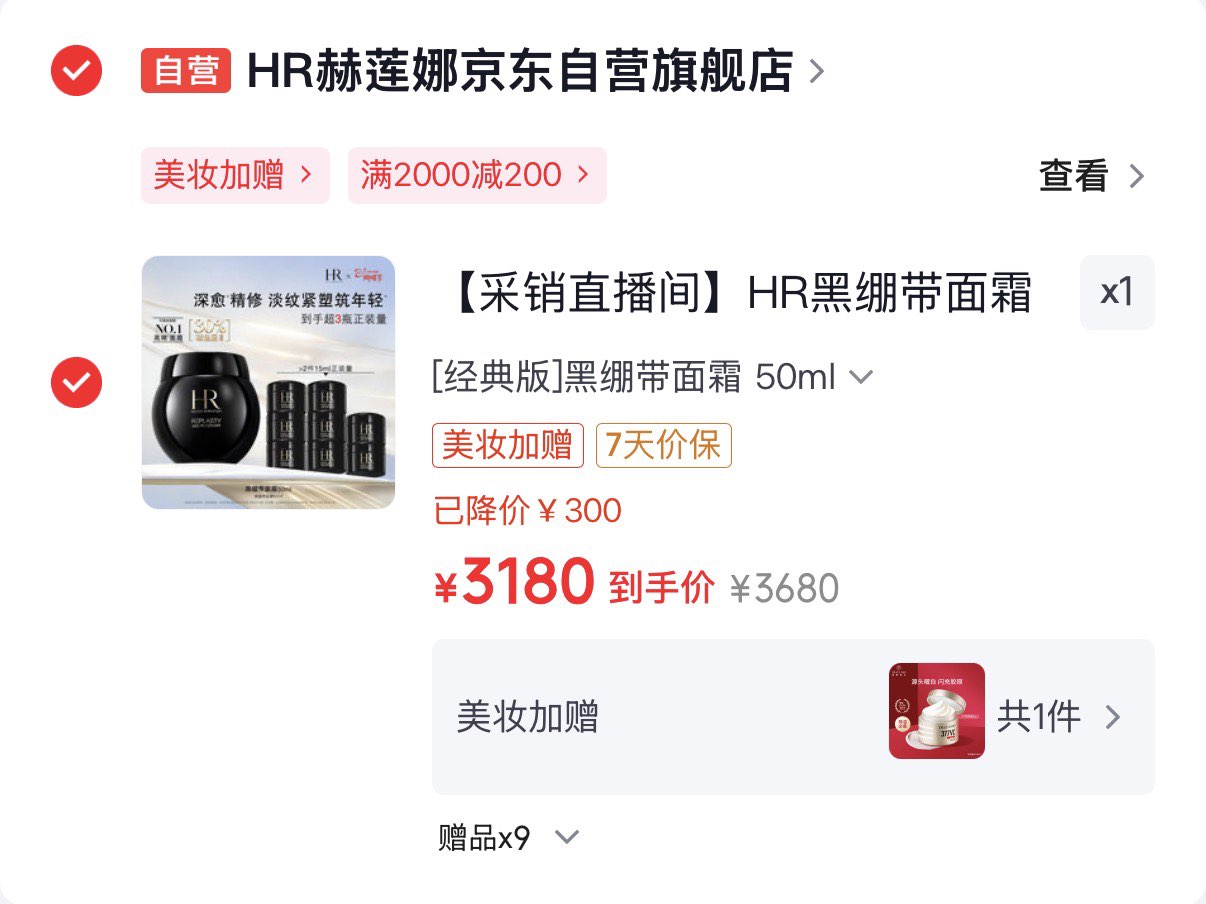Change quantity via the x1 box
This screenshot has width=1206, height=904.
pyautogui.click(x=1117, y=292)
